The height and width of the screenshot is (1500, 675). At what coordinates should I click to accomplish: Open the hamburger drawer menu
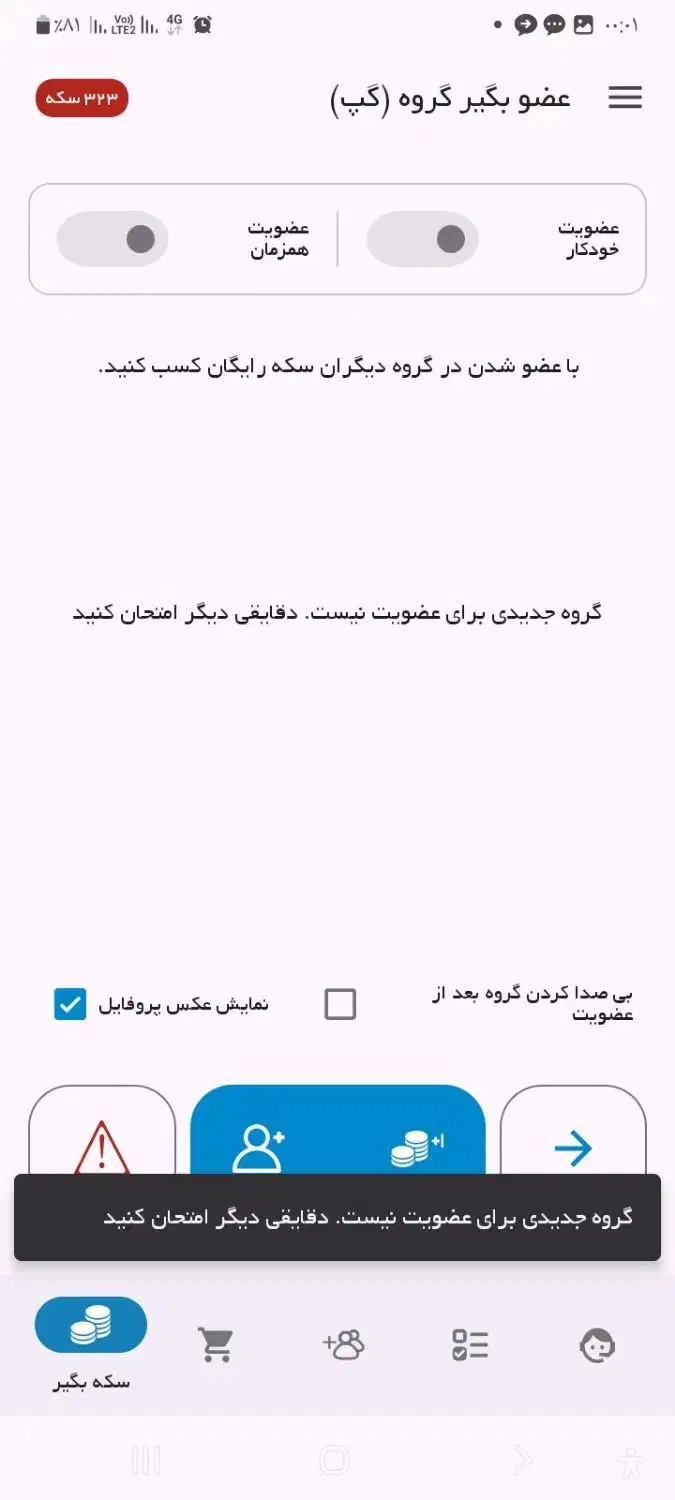point(625,98)
